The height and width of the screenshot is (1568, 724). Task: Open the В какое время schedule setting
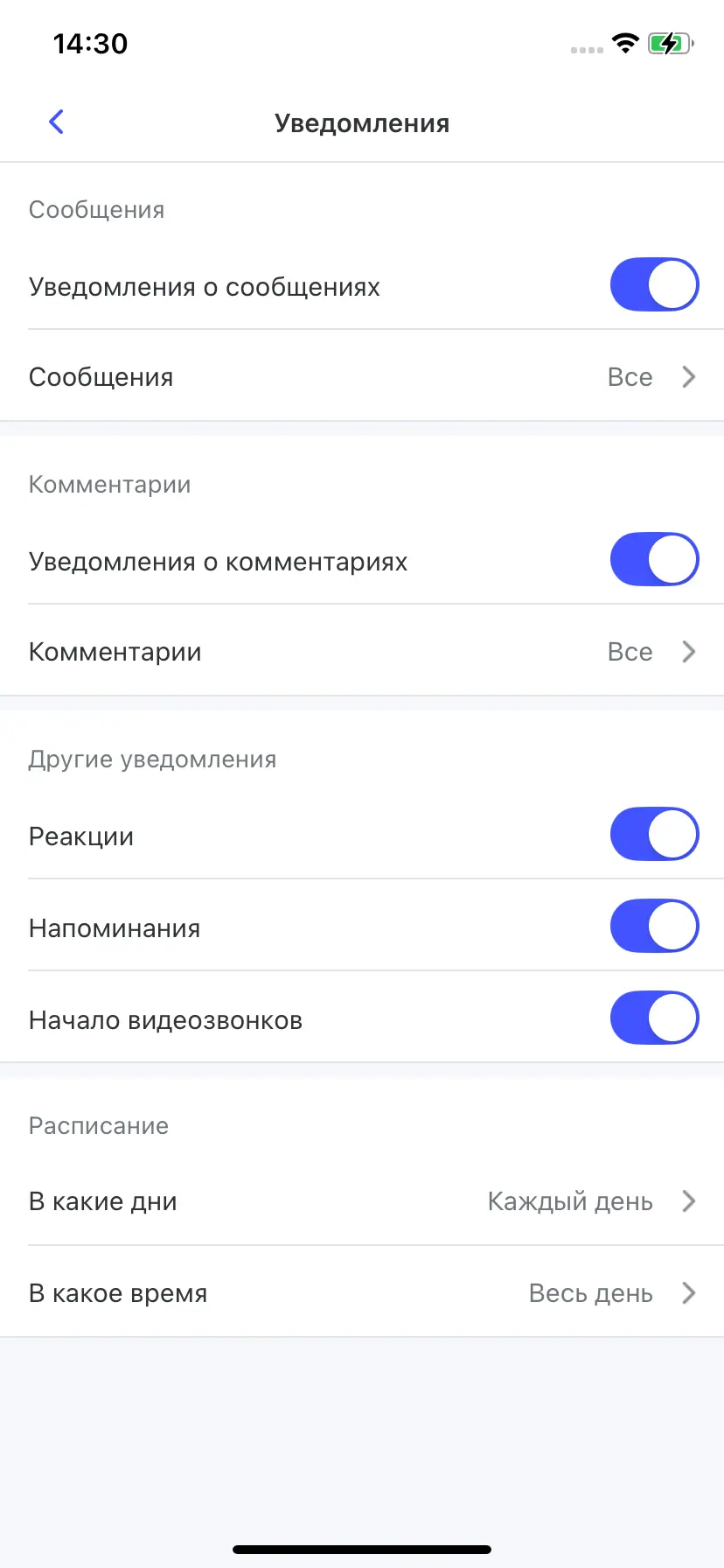click(362, 1293)
